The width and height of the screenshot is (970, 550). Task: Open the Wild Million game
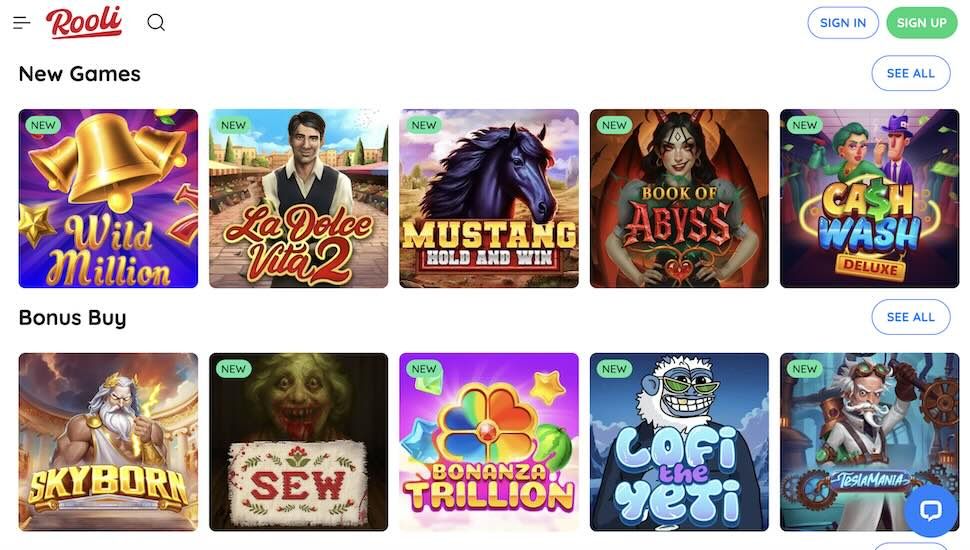(108, 198)
